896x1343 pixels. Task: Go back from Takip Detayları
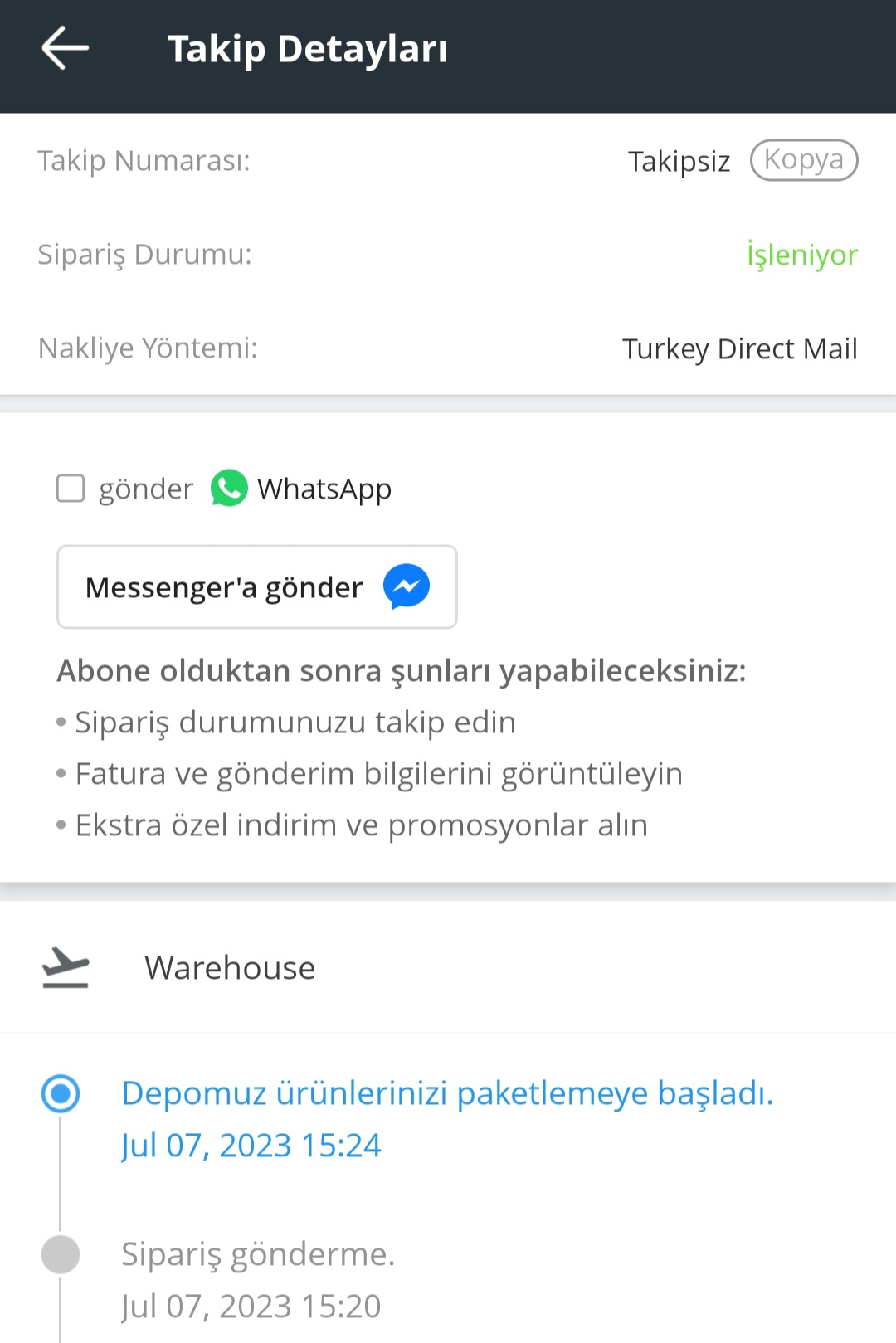pyautogui.click(x=65, y=48)
